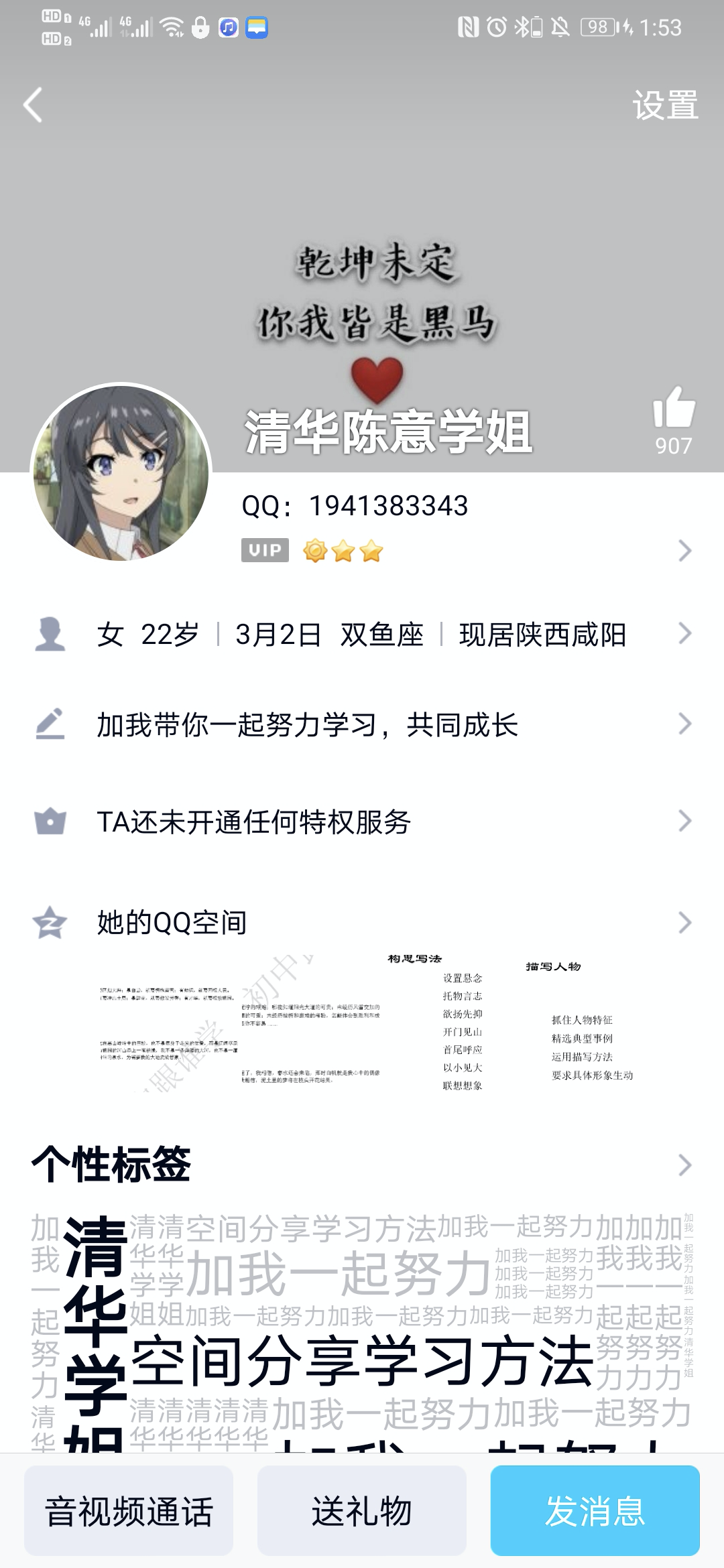Like this profile with the thumbs-up icon
The image size is (724, 1568).
tap(673, 409)
